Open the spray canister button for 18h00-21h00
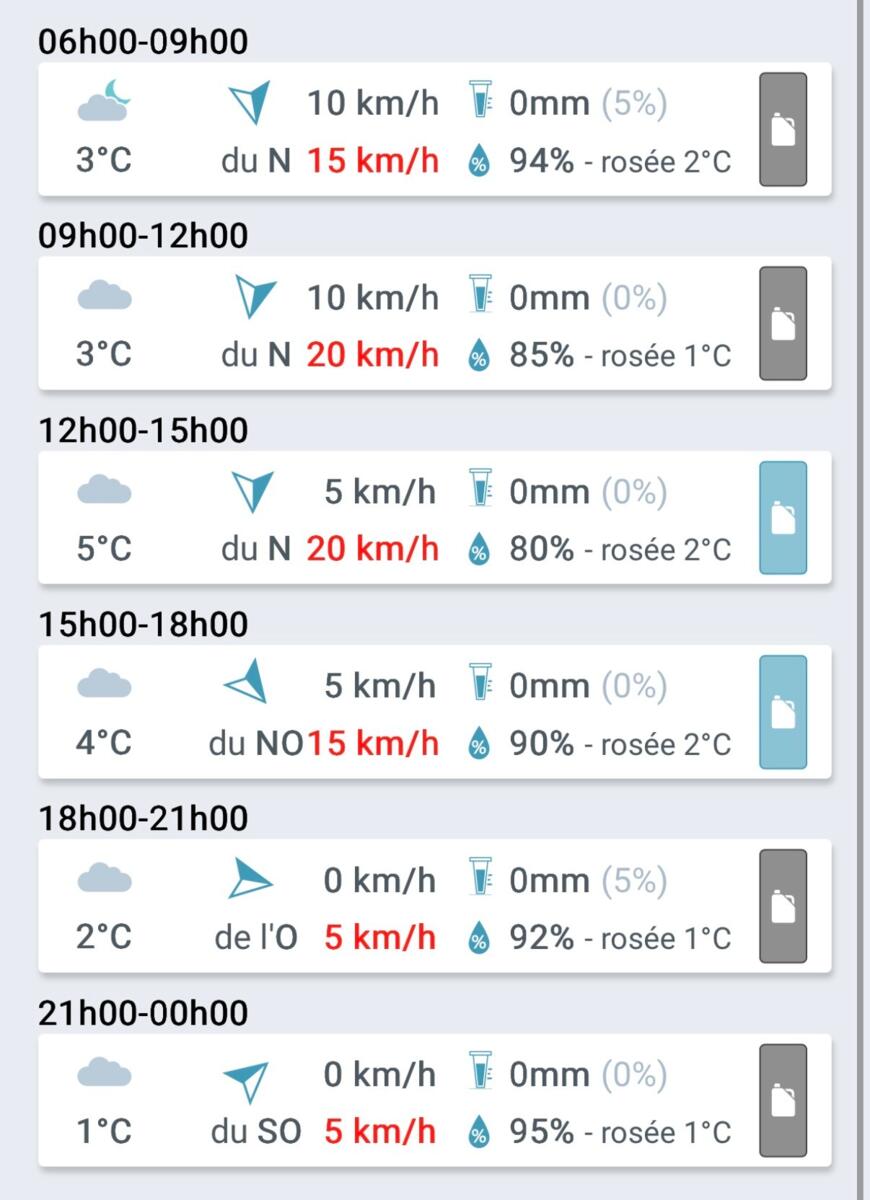Viewport: 870px width, 1200px height. [783, 906]
